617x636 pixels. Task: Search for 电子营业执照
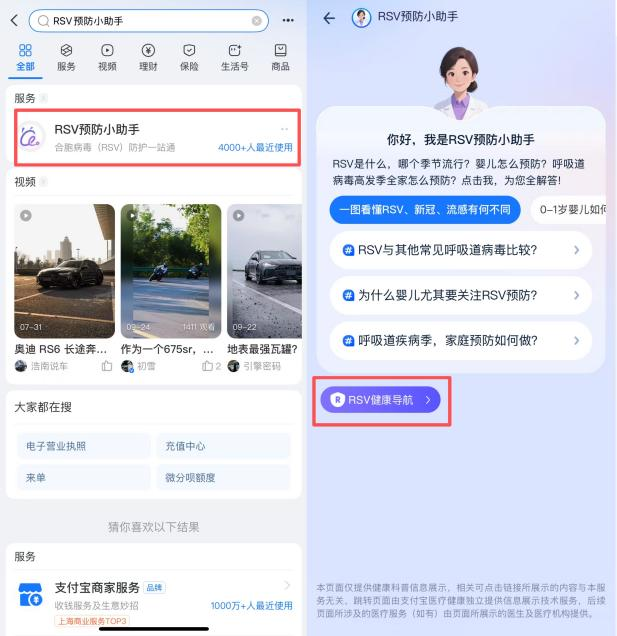[x=83, y=446]
